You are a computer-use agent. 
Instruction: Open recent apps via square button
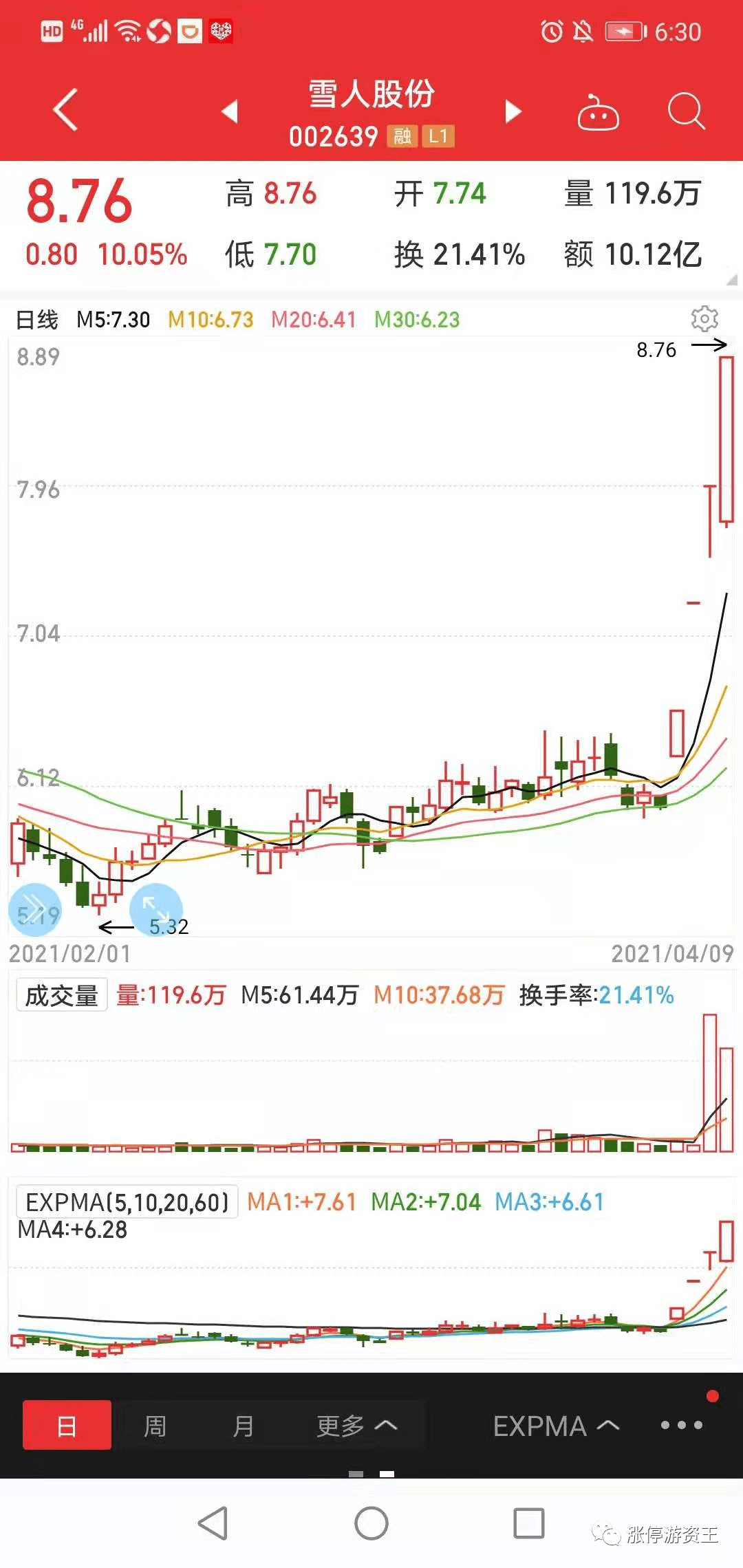529,1523
